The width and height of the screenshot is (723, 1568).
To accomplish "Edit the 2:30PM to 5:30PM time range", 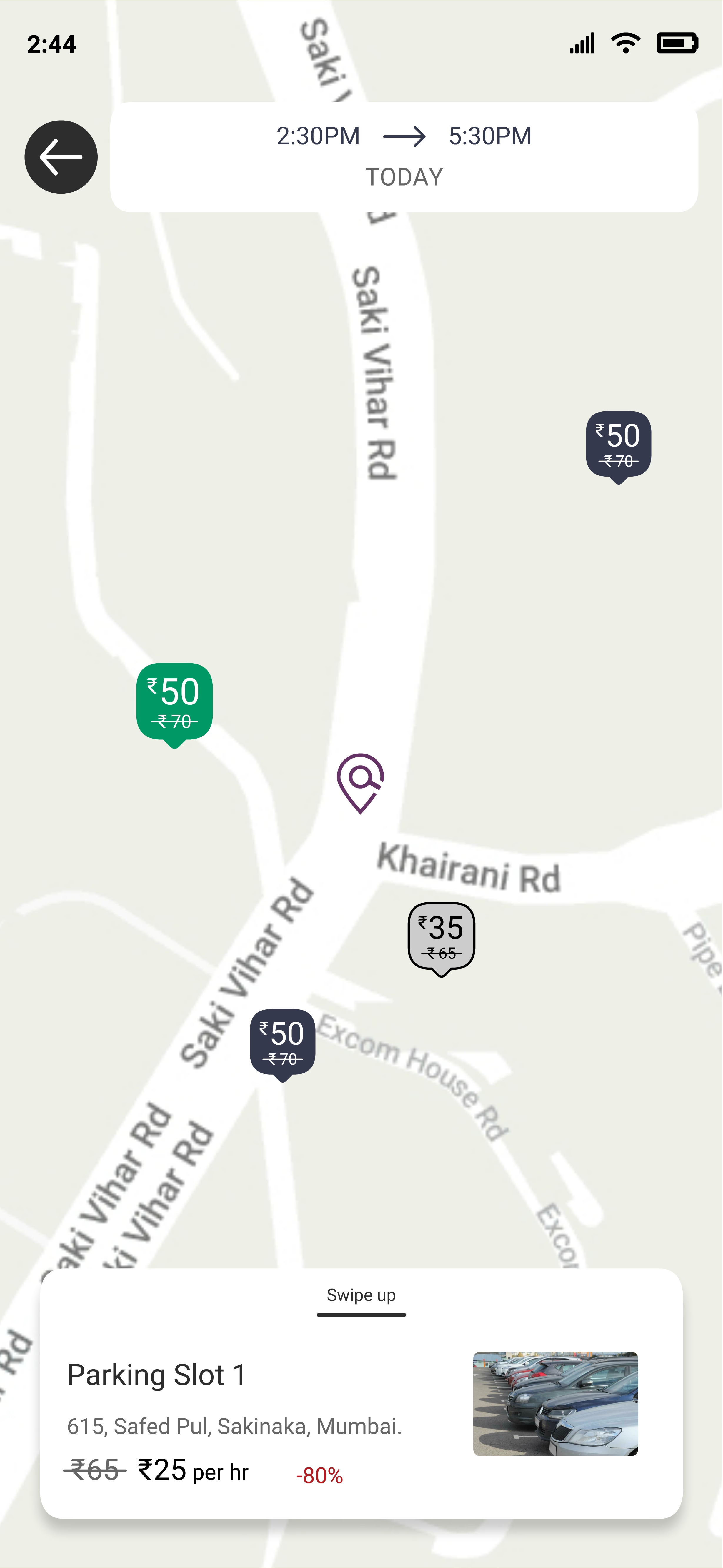I will [404, 156].
